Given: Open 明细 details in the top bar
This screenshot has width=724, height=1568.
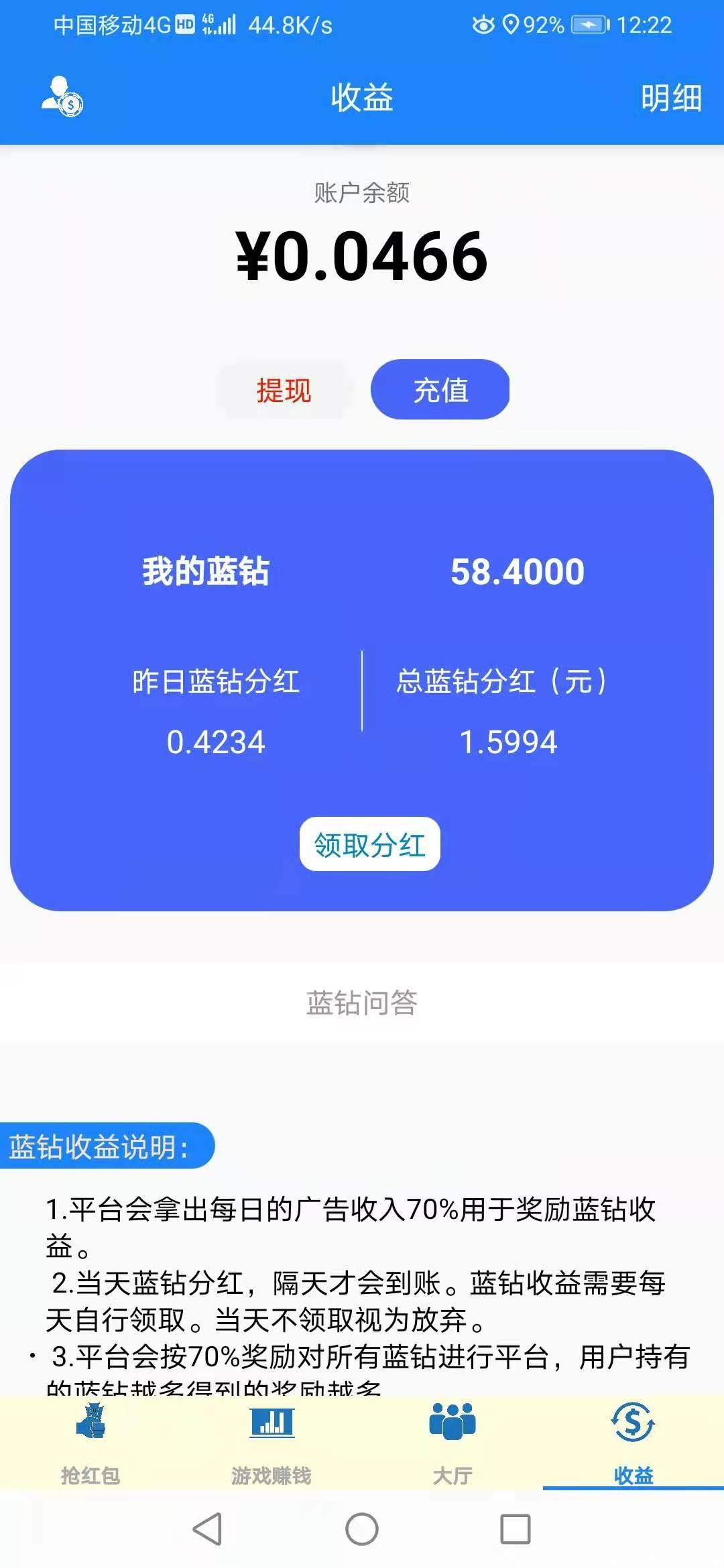Looking at the screenshot, I should [x=671, y=98].
